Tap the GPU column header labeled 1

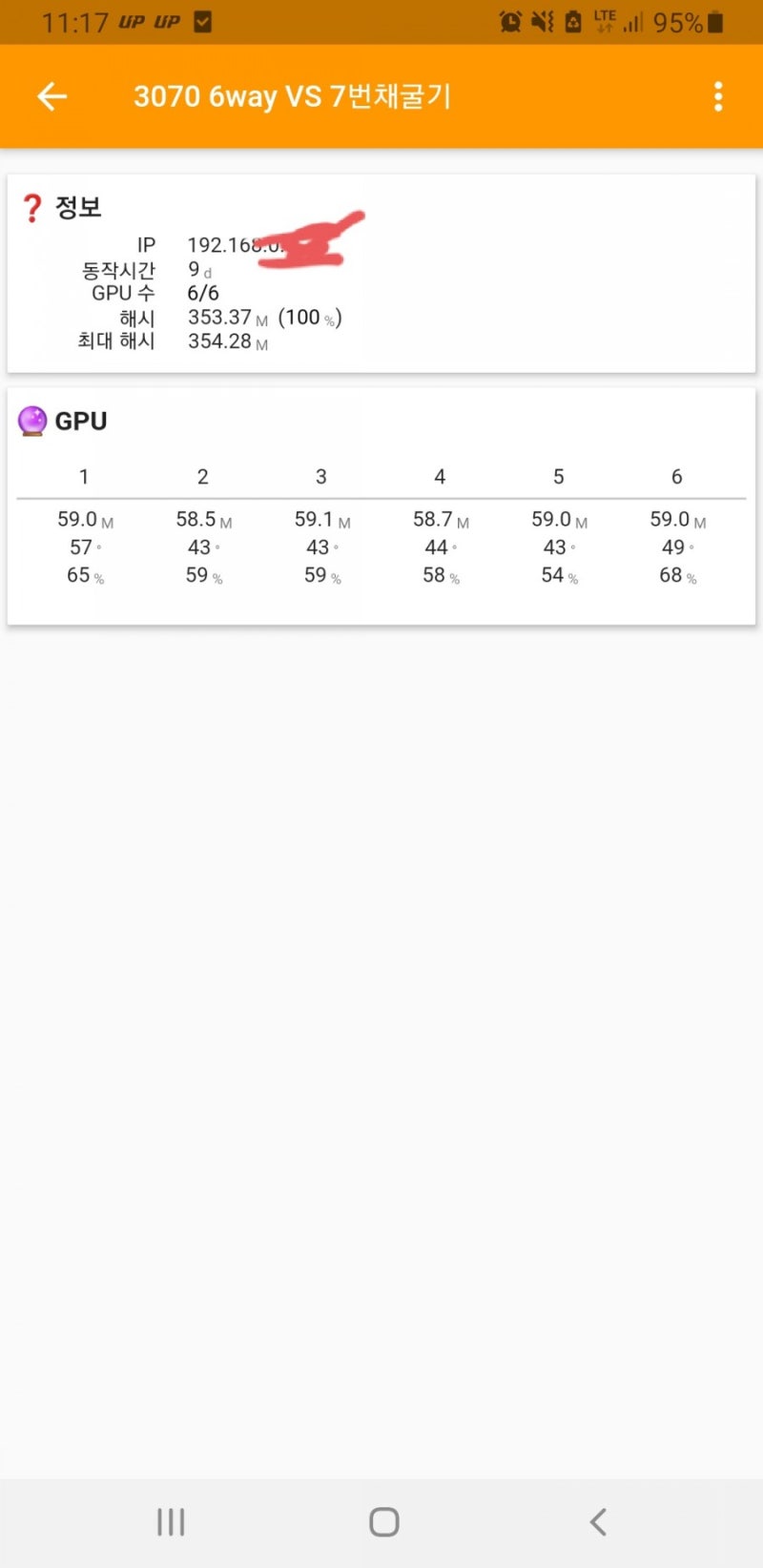(84, 476)
